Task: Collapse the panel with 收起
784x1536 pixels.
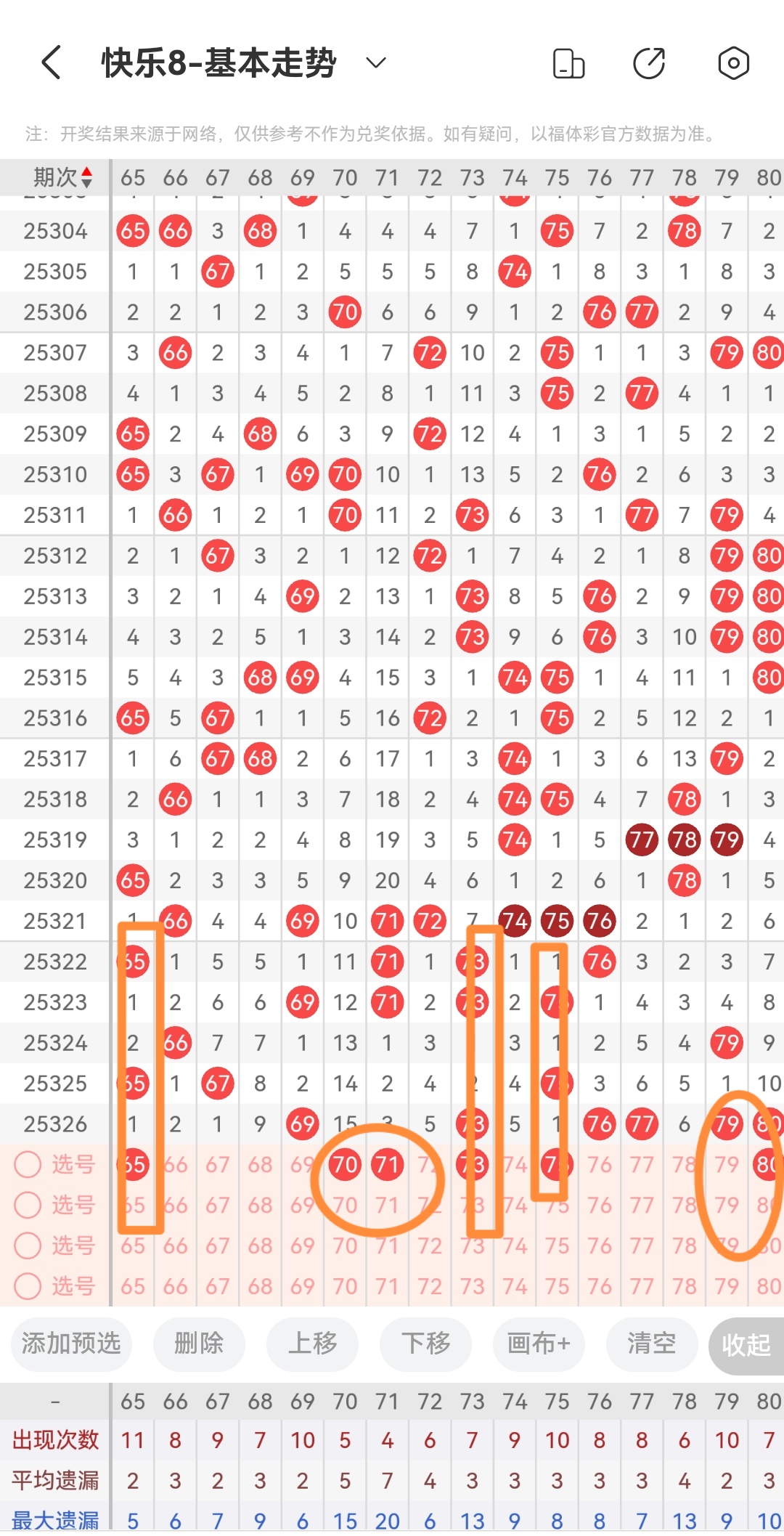Action: (746, 1345)
